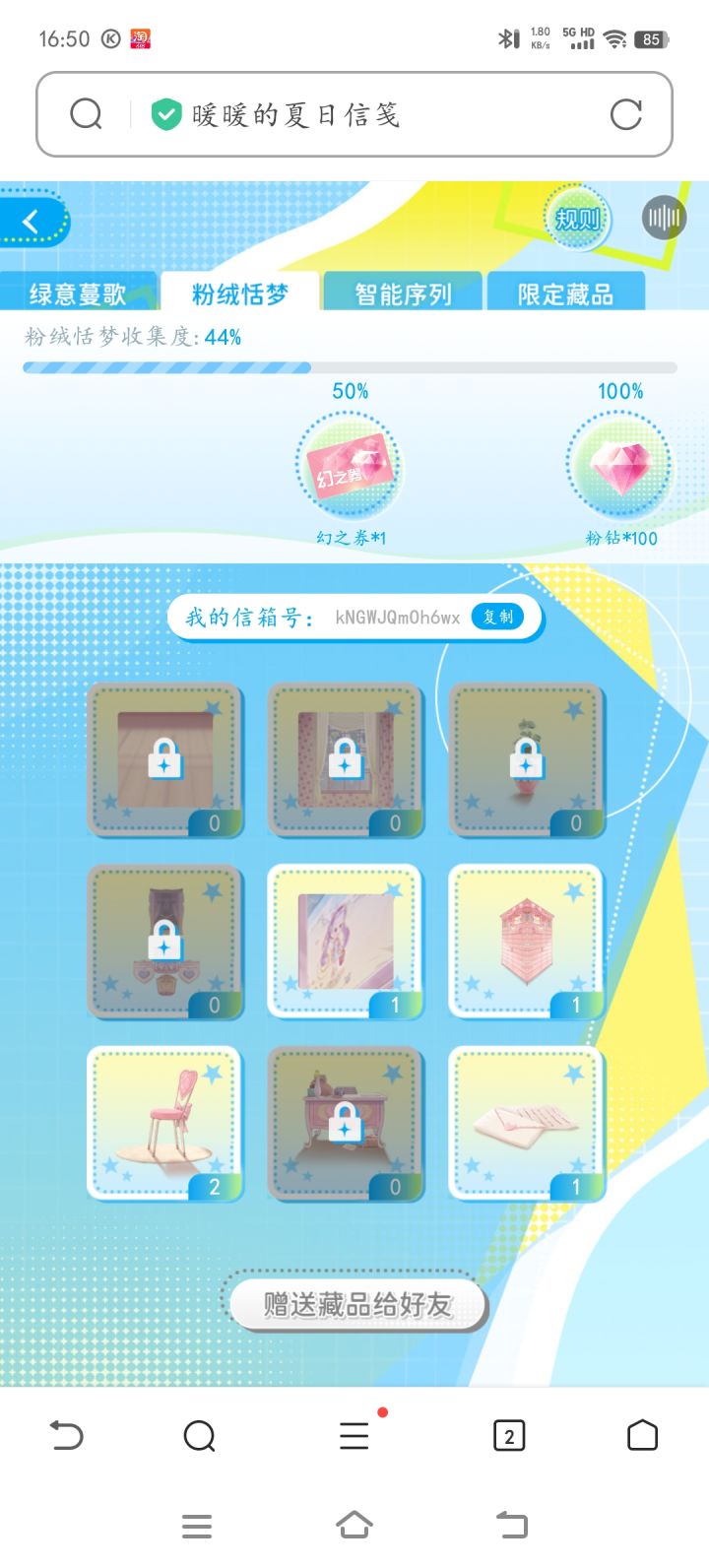This screenshot has height=1568, width=709.
Task: Switch to the 智能序列 tab
Action: pyautogui.click(x=404, y=292)
